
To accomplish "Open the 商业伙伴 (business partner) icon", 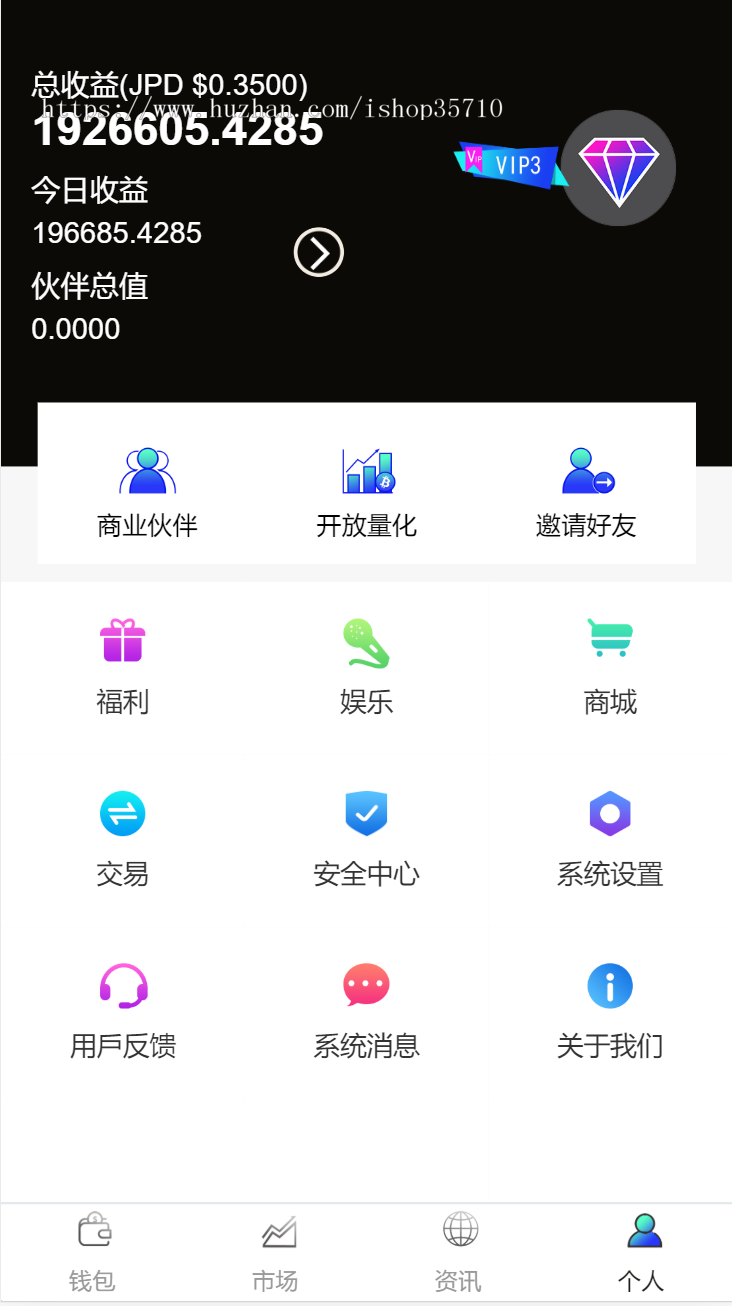I will 148,470.
